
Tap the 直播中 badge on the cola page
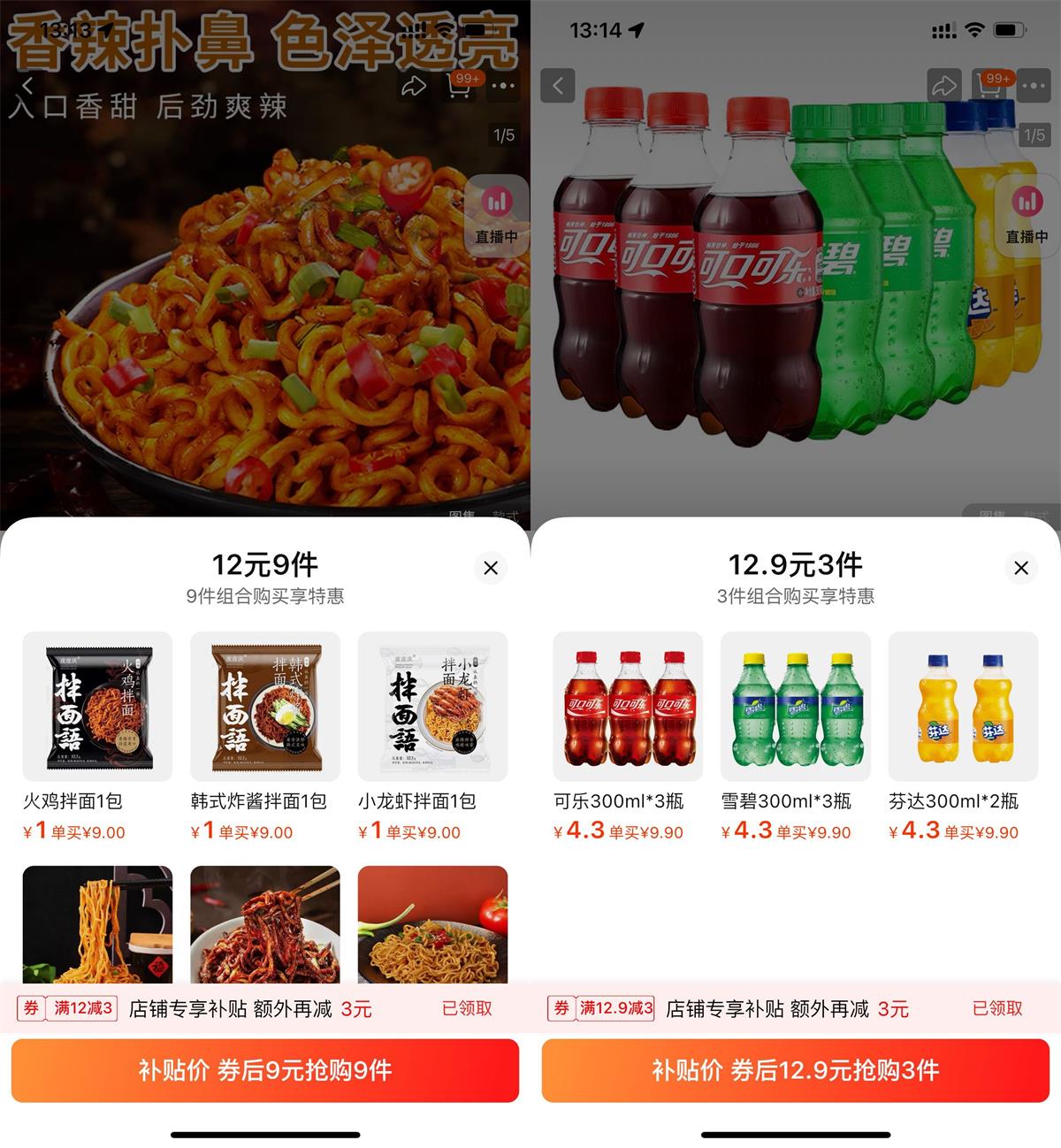click(x=1026, y=215)
